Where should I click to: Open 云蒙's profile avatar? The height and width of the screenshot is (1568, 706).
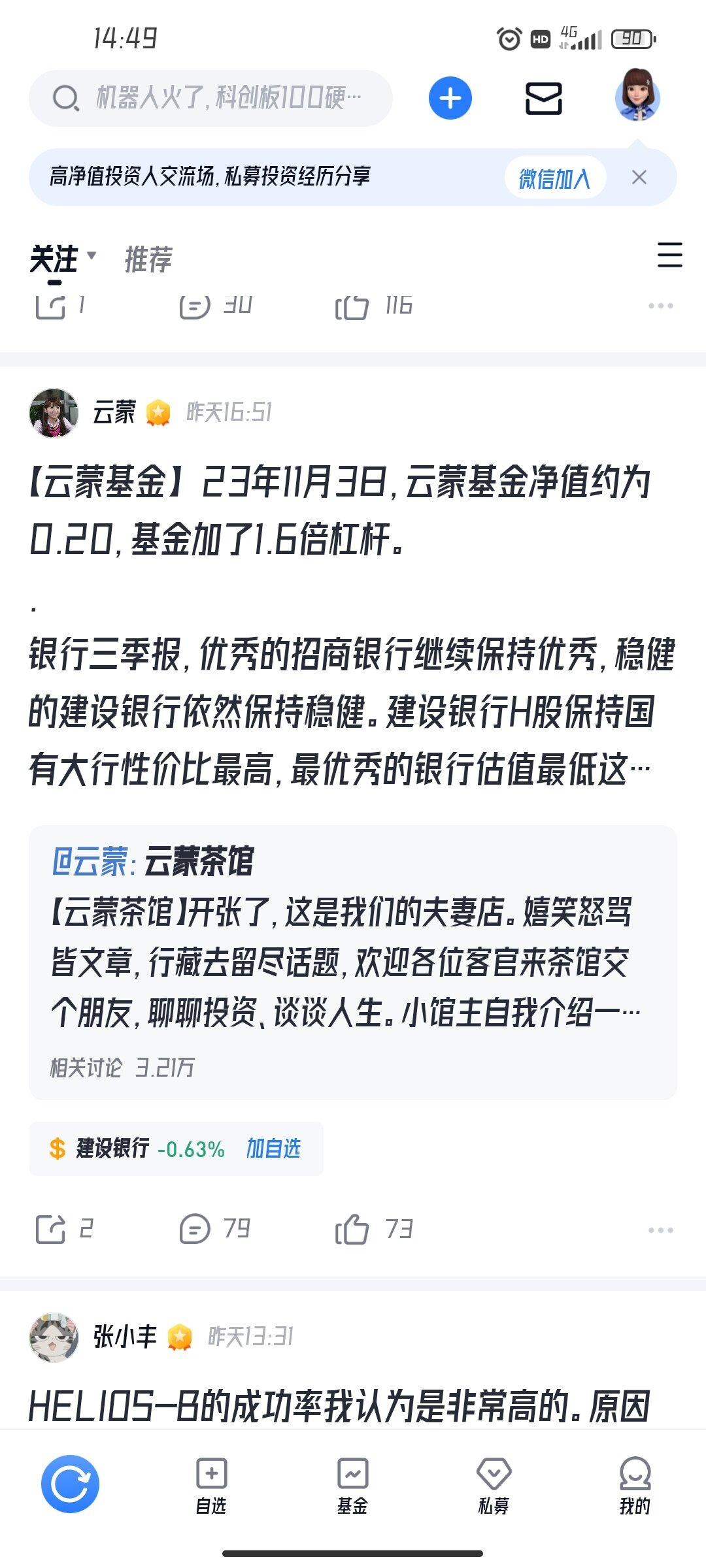[x=54, y=413]
